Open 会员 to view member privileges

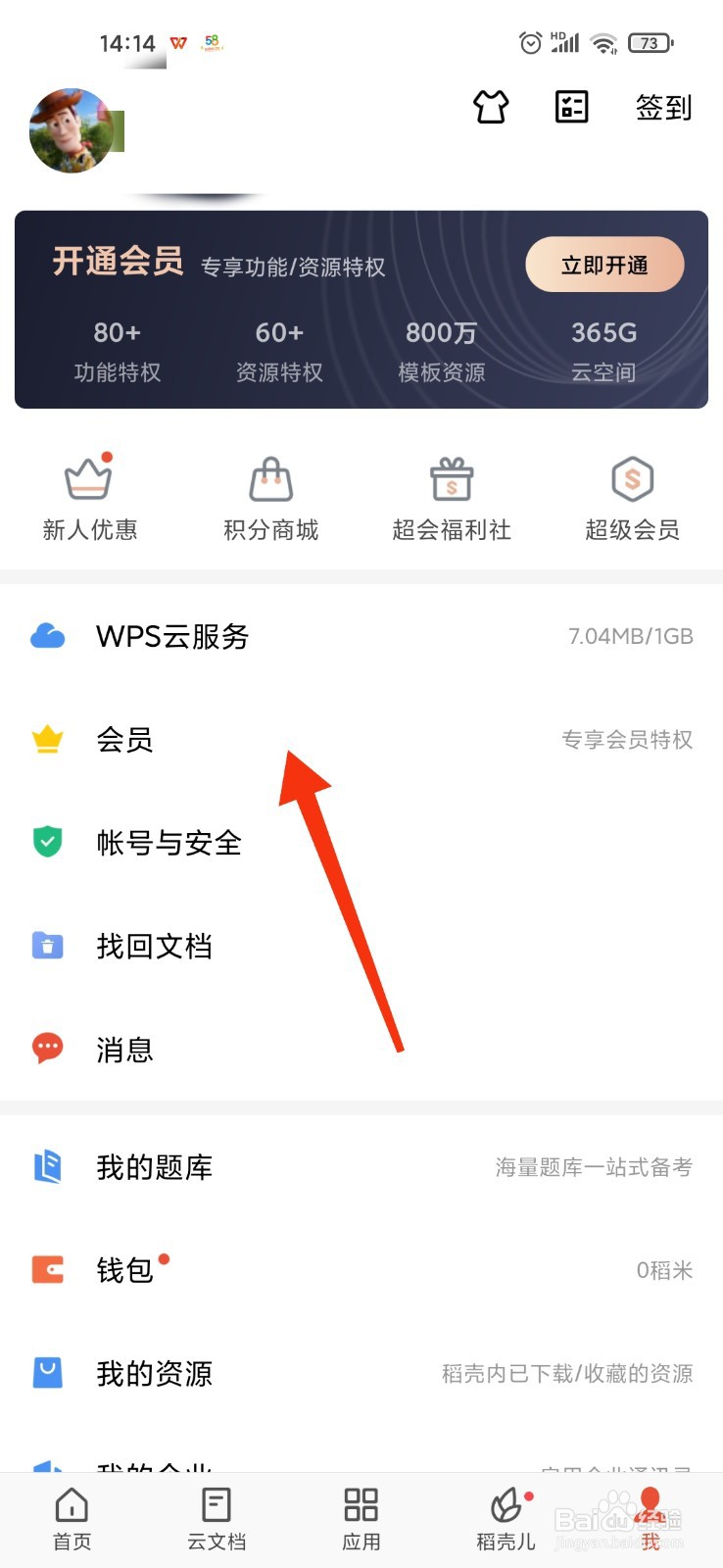[124, 740]
